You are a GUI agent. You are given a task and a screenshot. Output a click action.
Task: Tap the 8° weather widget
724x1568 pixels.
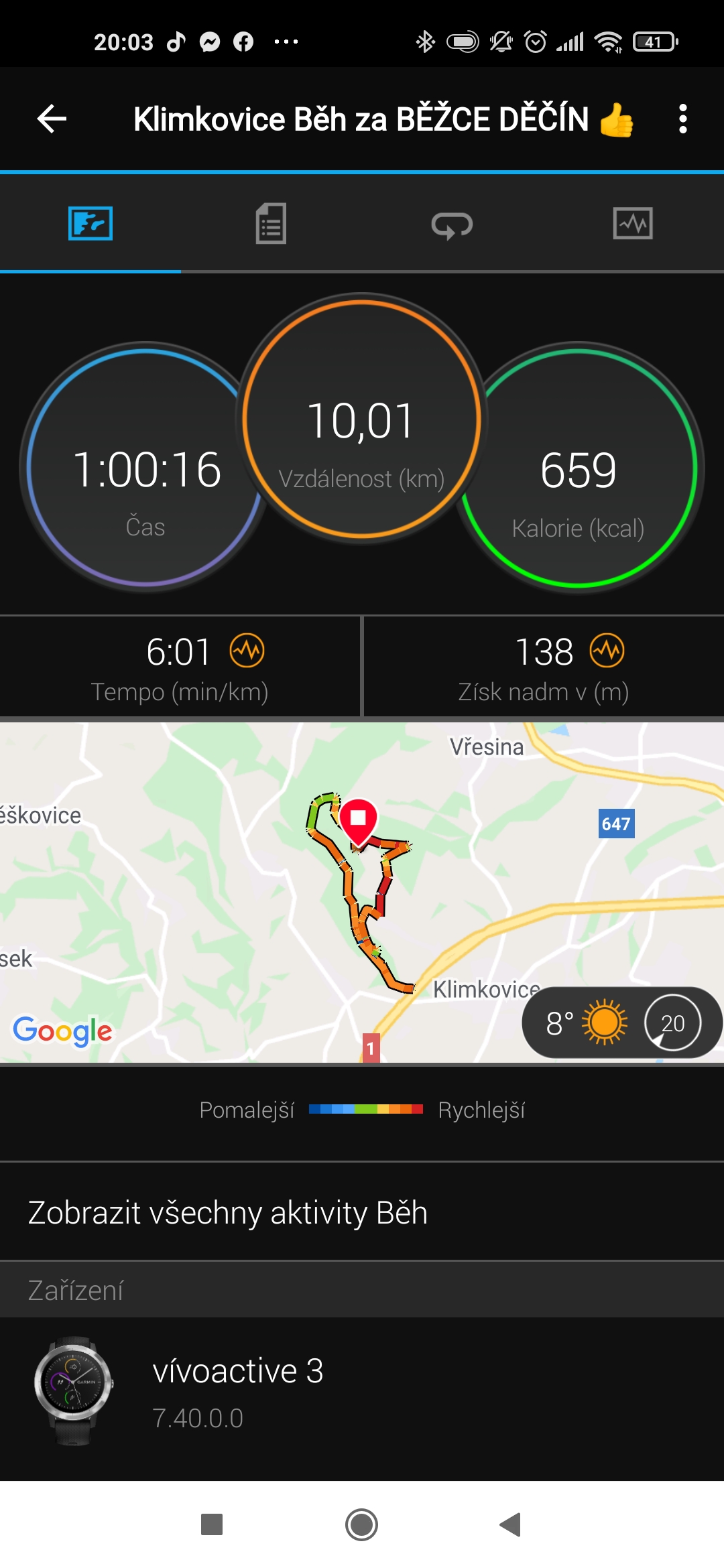622,1023
